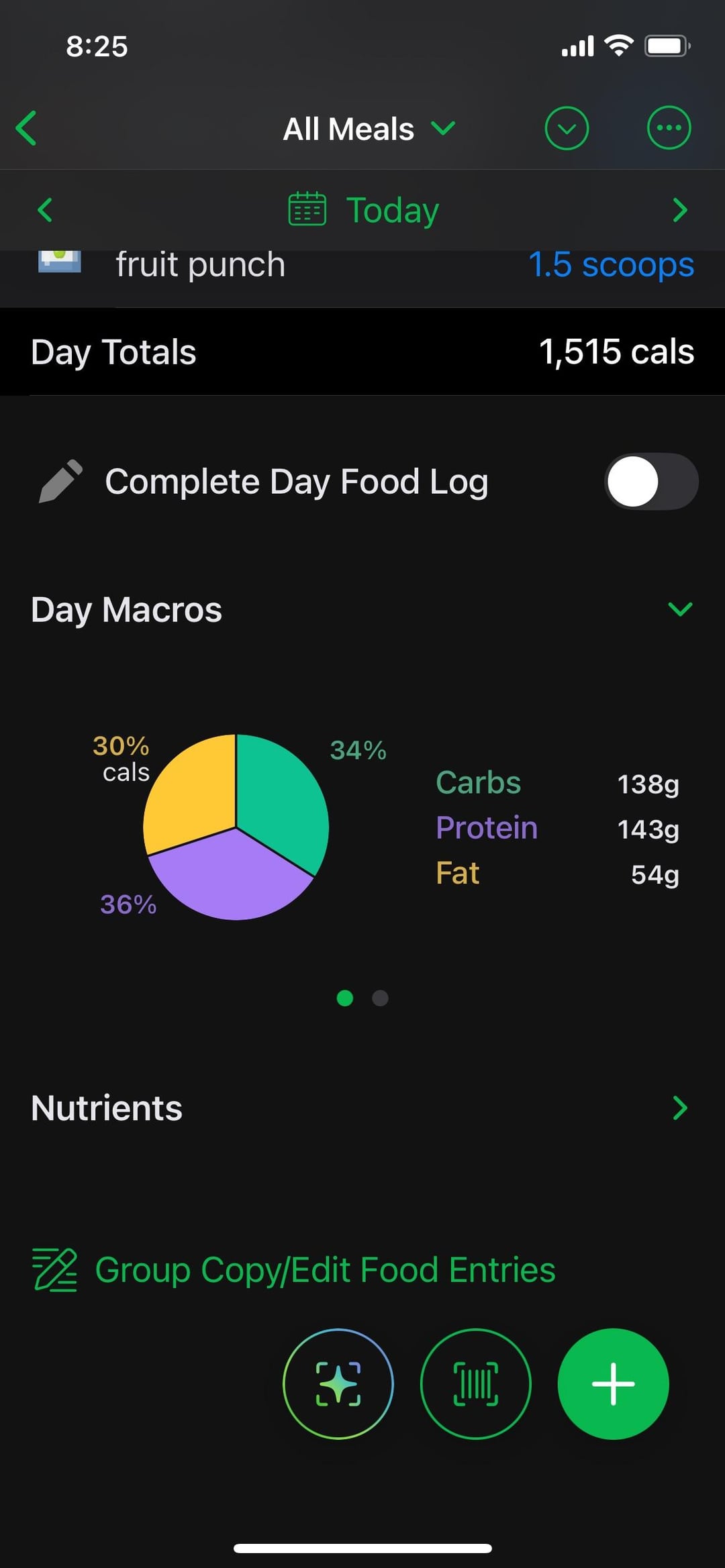725x1568 pixels.
Task: Scan a food barcode
Action: (x=475, y=1383)
